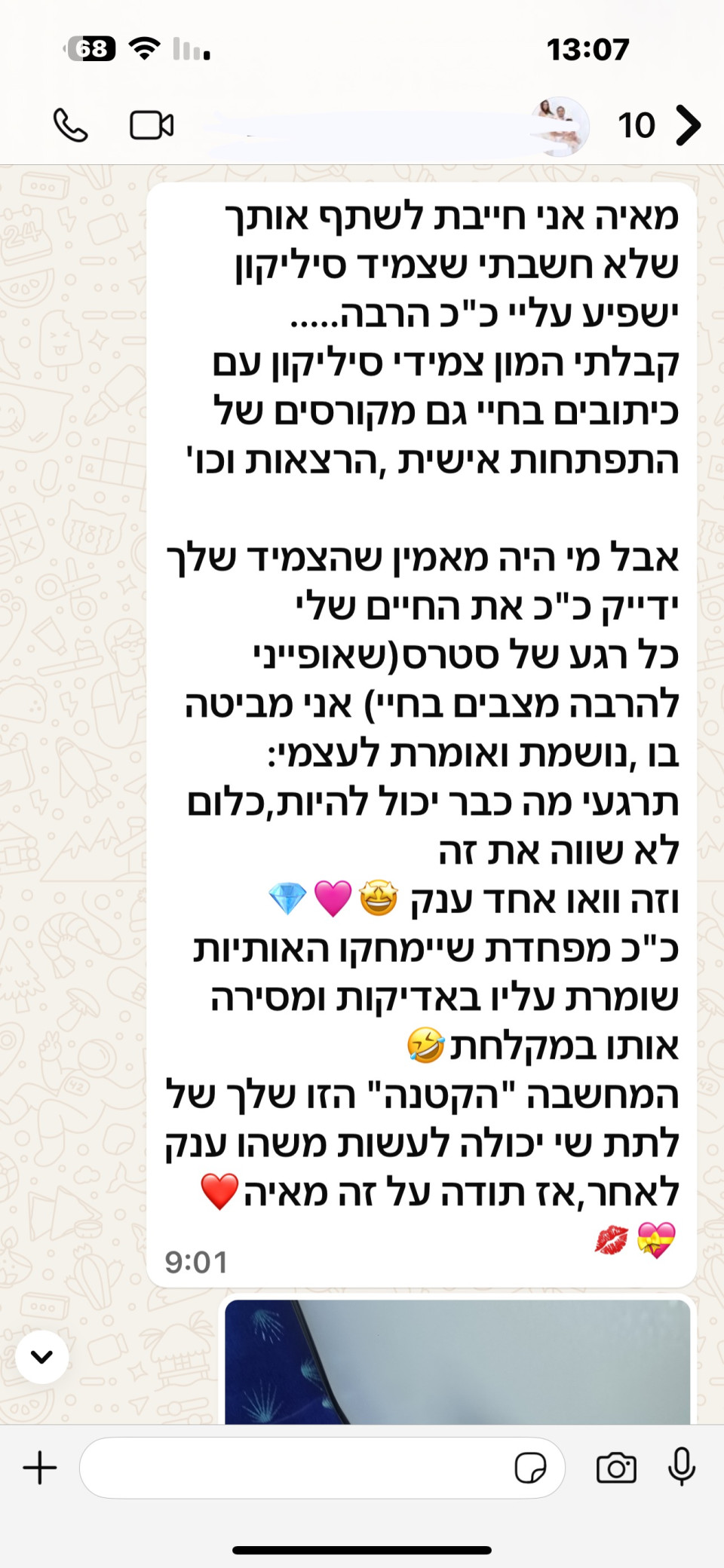
Task: Open contact profile picture
Action: pyautogui.click(x=560, y=125)
